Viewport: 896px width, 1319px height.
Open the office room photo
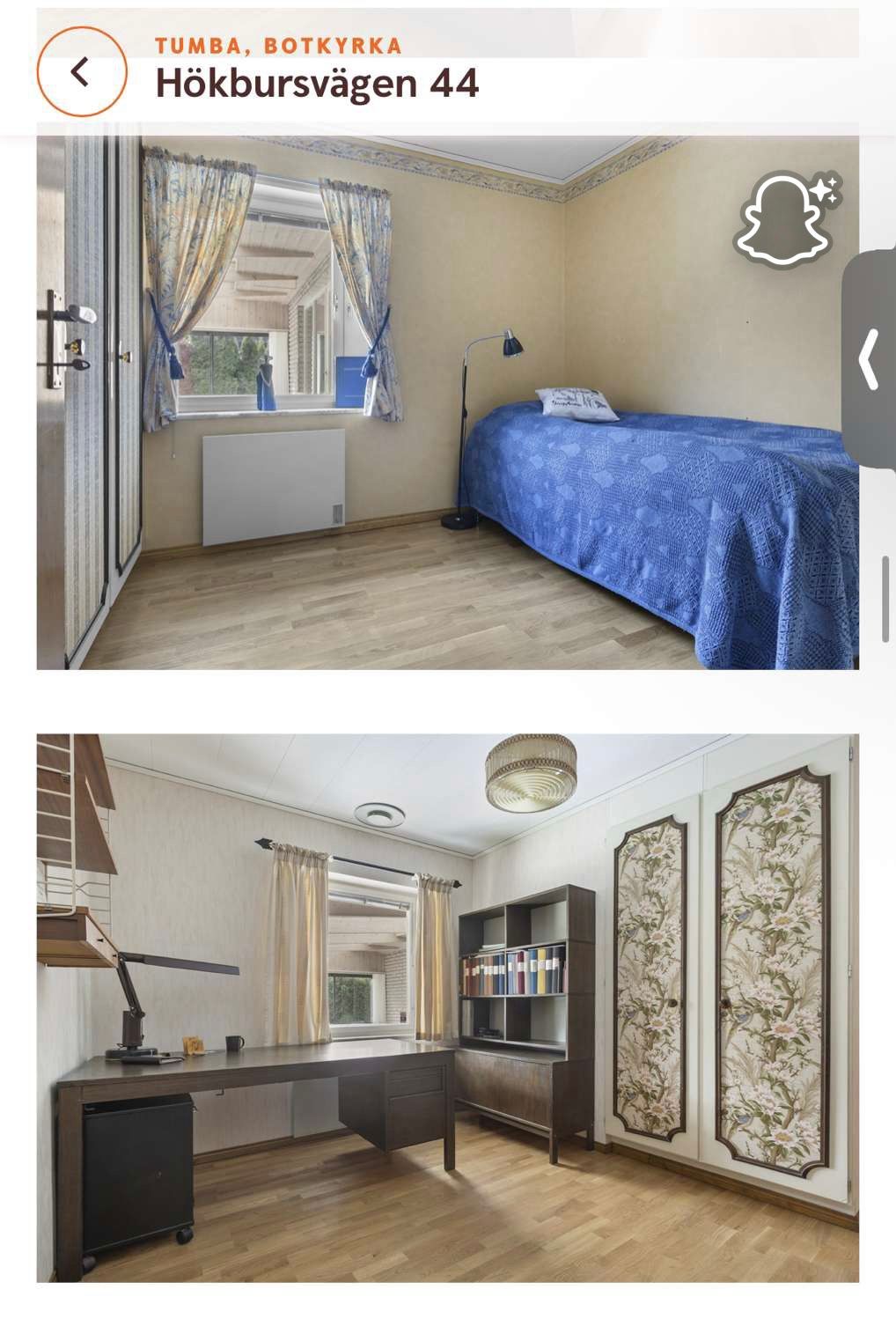[447, 1007]
